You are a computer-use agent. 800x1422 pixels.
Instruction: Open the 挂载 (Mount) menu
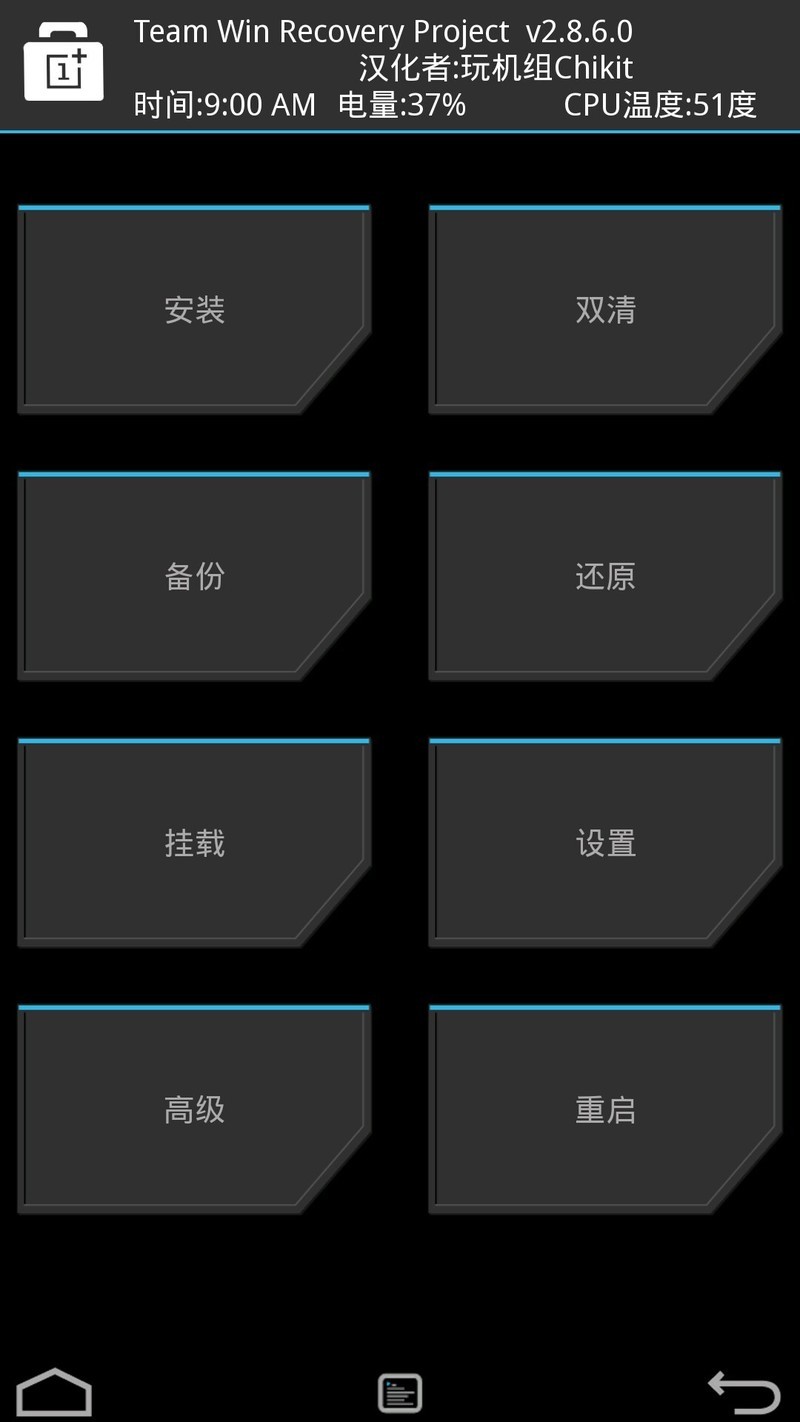point(194,842)
